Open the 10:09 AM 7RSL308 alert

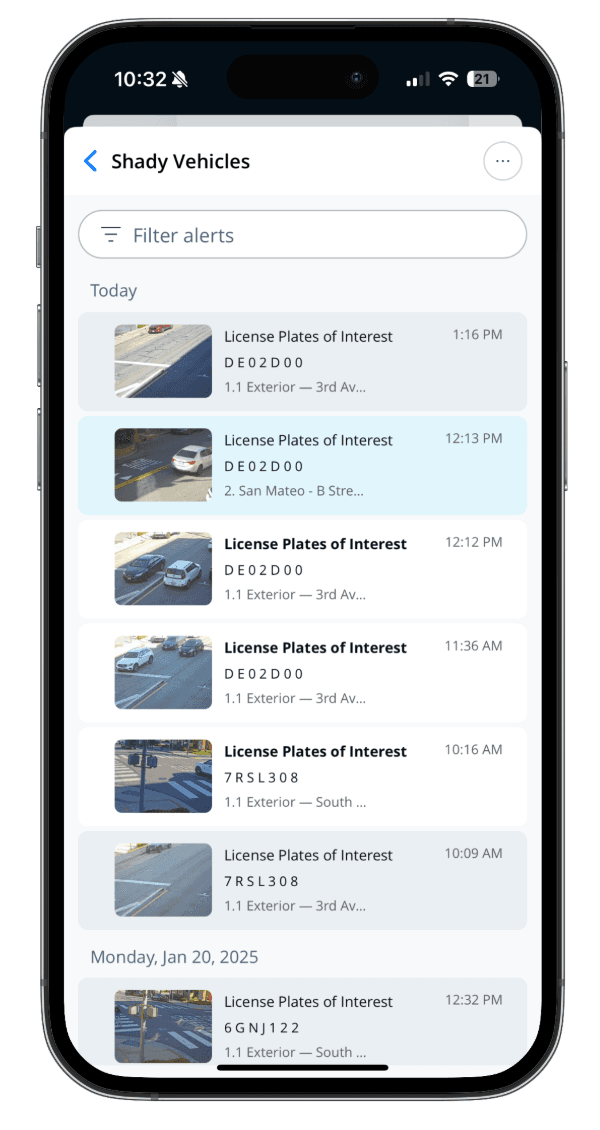[302, 880]
